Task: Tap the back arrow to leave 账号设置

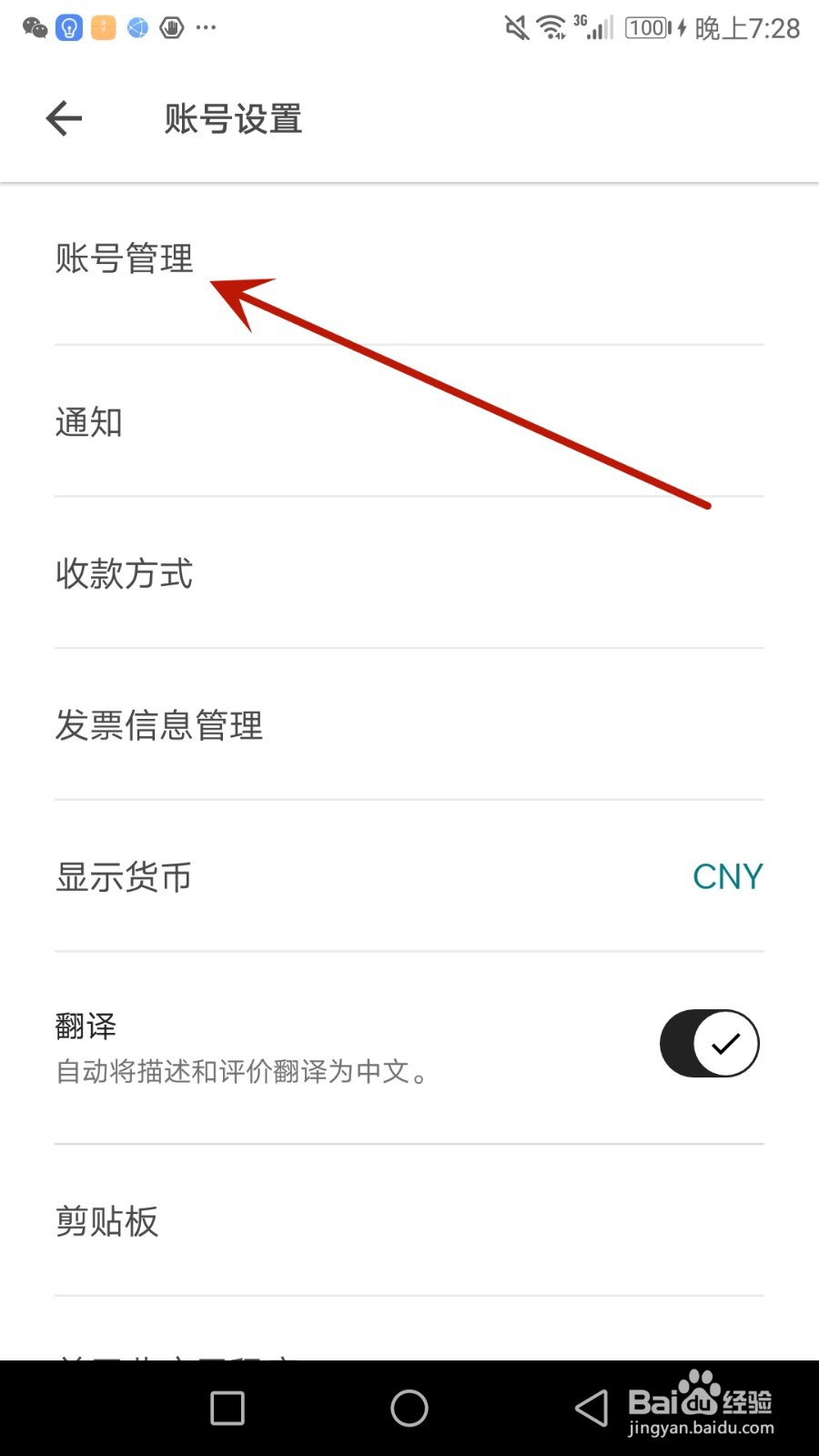Action: (x=63, y=118)
